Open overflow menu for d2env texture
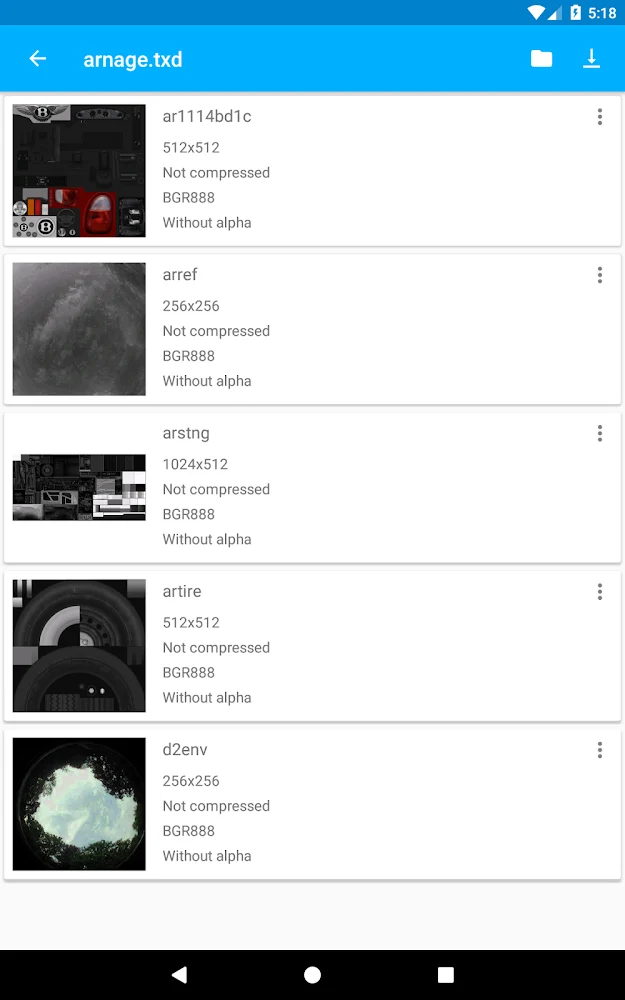 [x=599, y=750]
